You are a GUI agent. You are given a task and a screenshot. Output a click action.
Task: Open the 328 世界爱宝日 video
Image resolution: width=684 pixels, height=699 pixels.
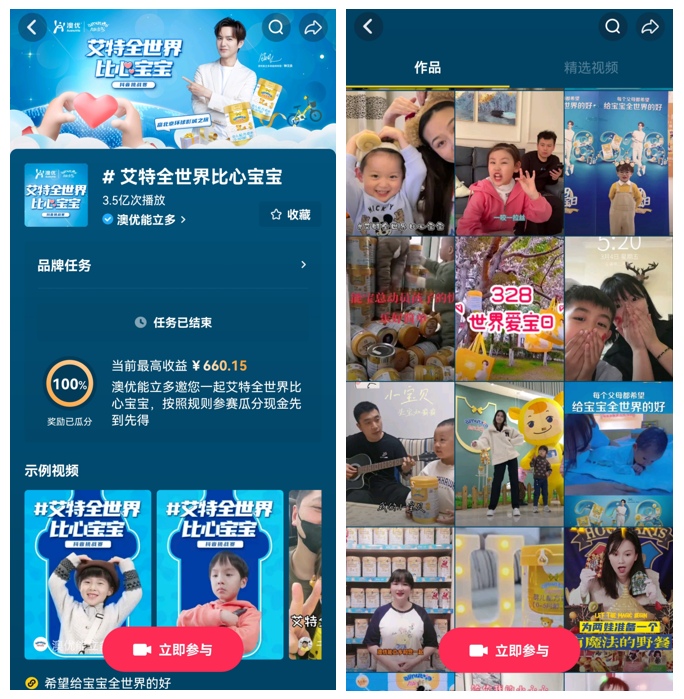509,308
